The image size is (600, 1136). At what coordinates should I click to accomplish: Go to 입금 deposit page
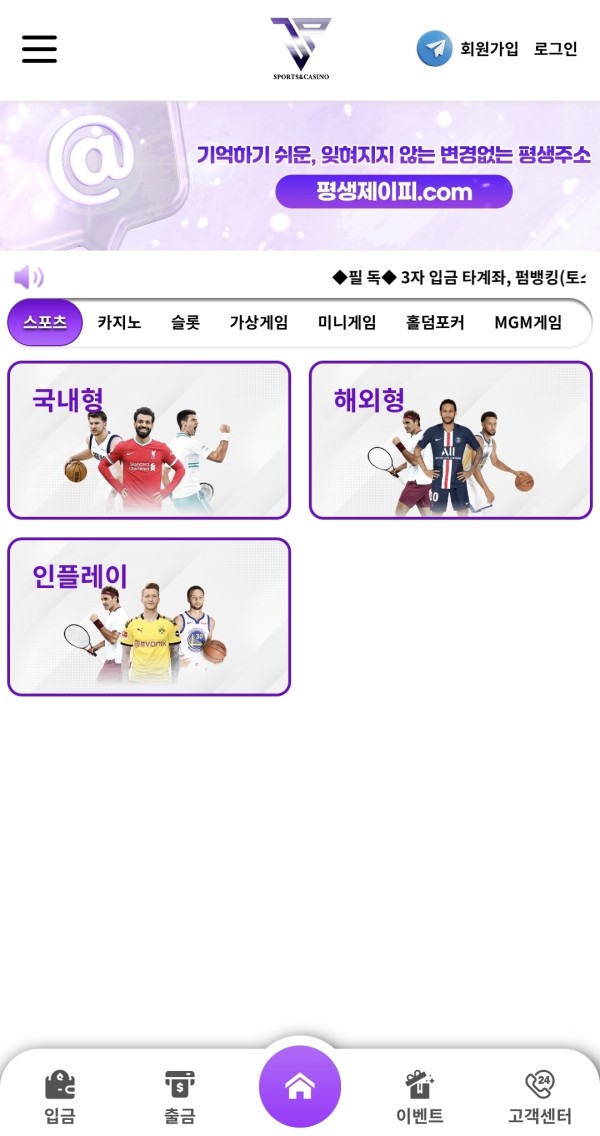60,1097
